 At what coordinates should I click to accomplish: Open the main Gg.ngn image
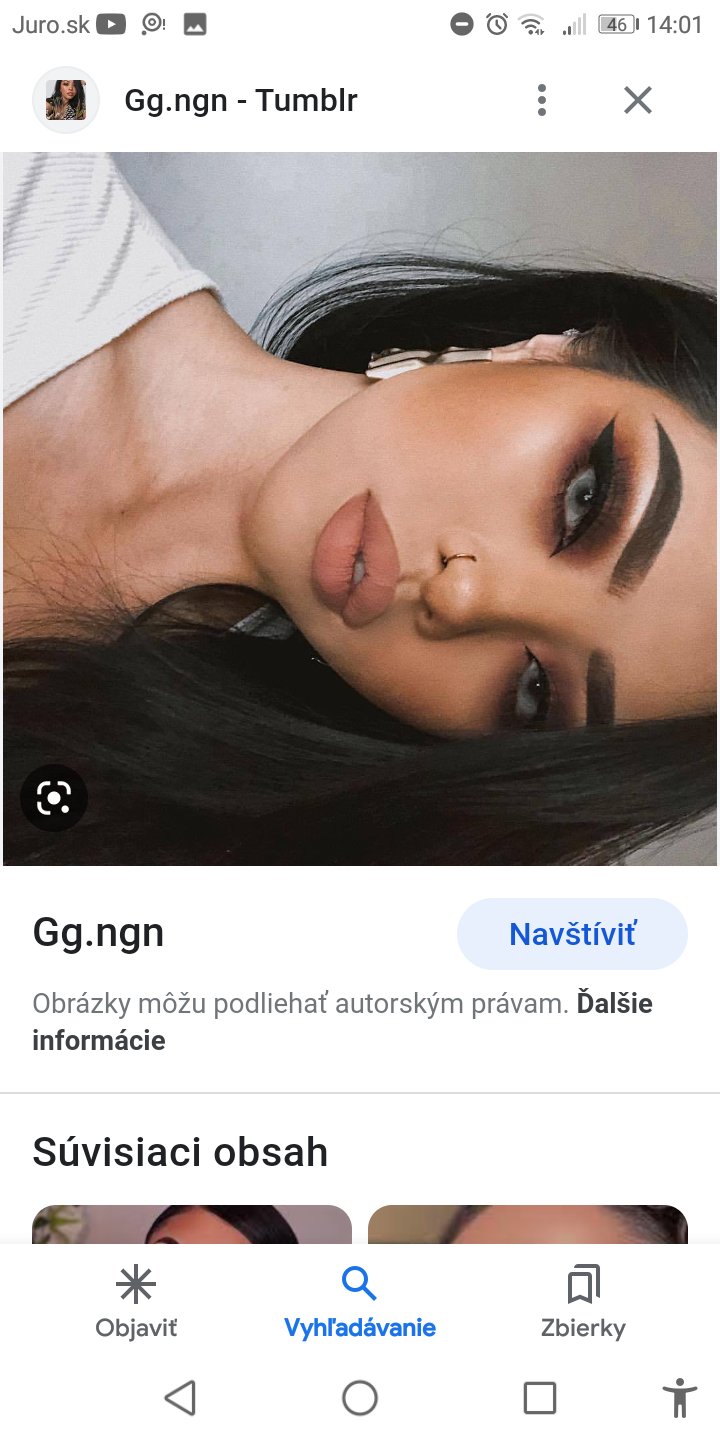360,508
